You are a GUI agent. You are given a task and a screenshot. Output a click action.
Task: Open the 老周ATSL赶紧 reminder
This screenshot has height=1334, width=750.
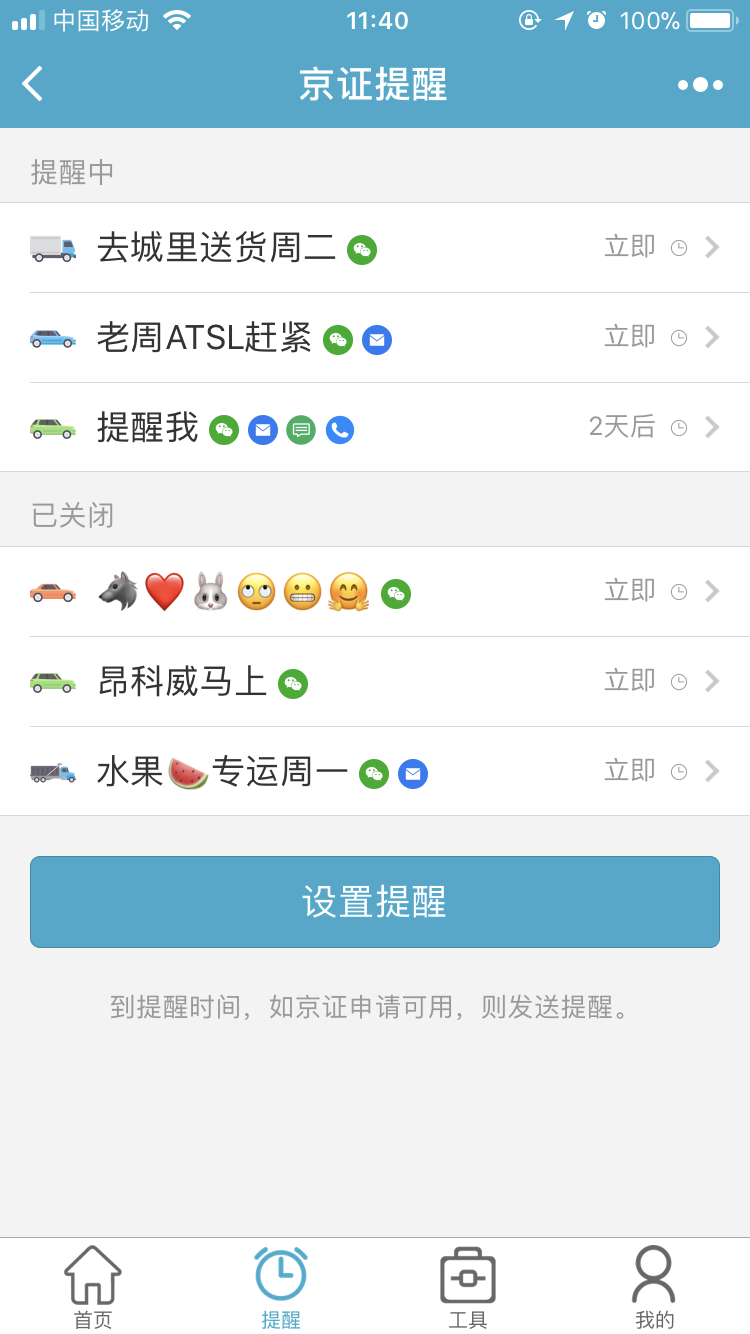click(375, 338)
